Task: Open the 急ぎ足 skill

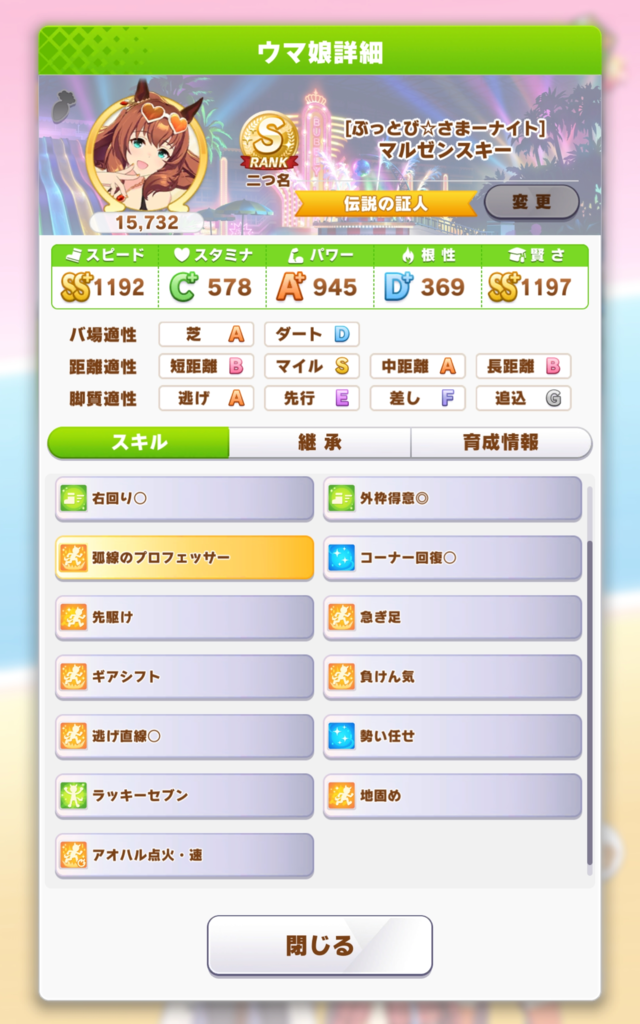Action: click(x=452, y=617)
